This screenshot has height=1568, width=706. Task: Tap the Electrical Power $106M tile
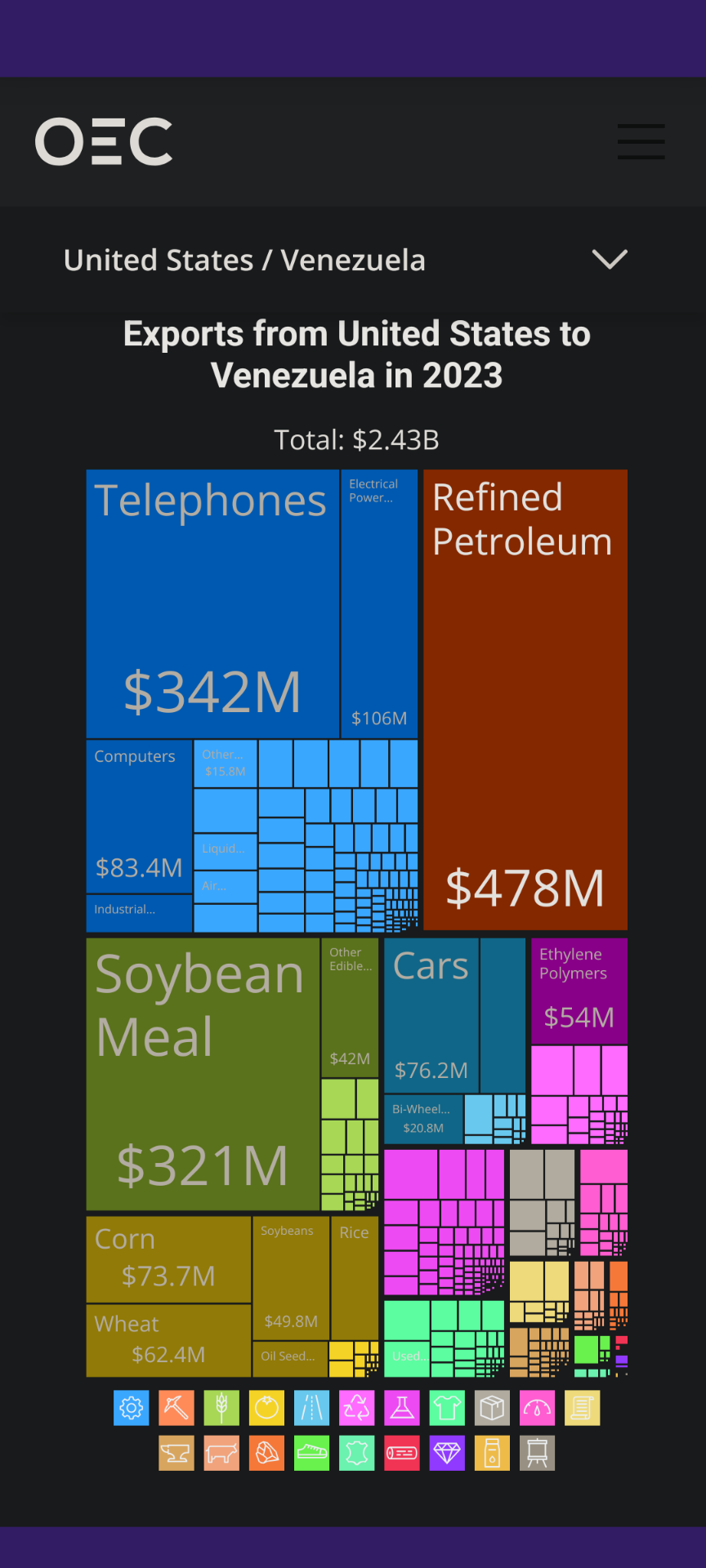pos(379,604)
